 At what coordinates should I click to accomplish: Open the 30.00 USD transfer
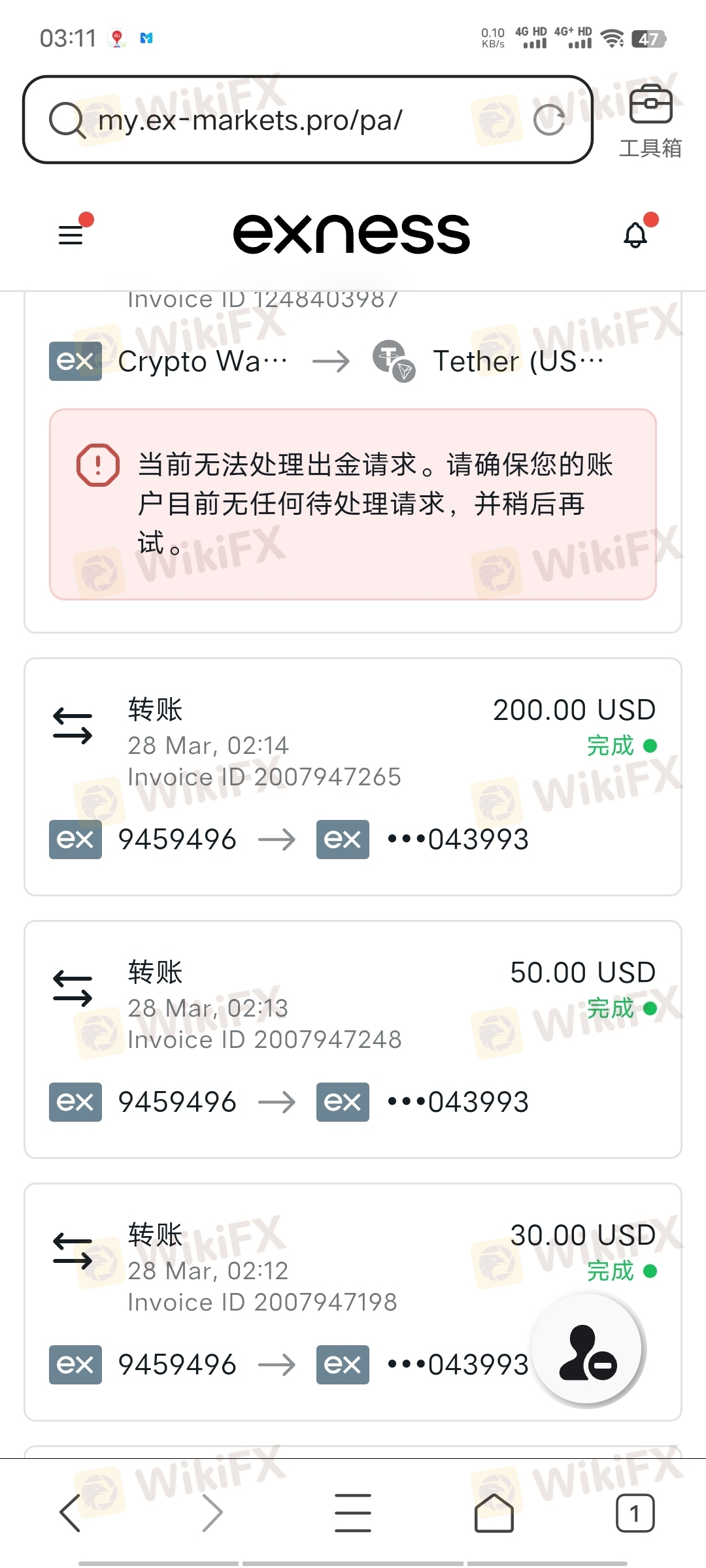(x=353, y=1302)
